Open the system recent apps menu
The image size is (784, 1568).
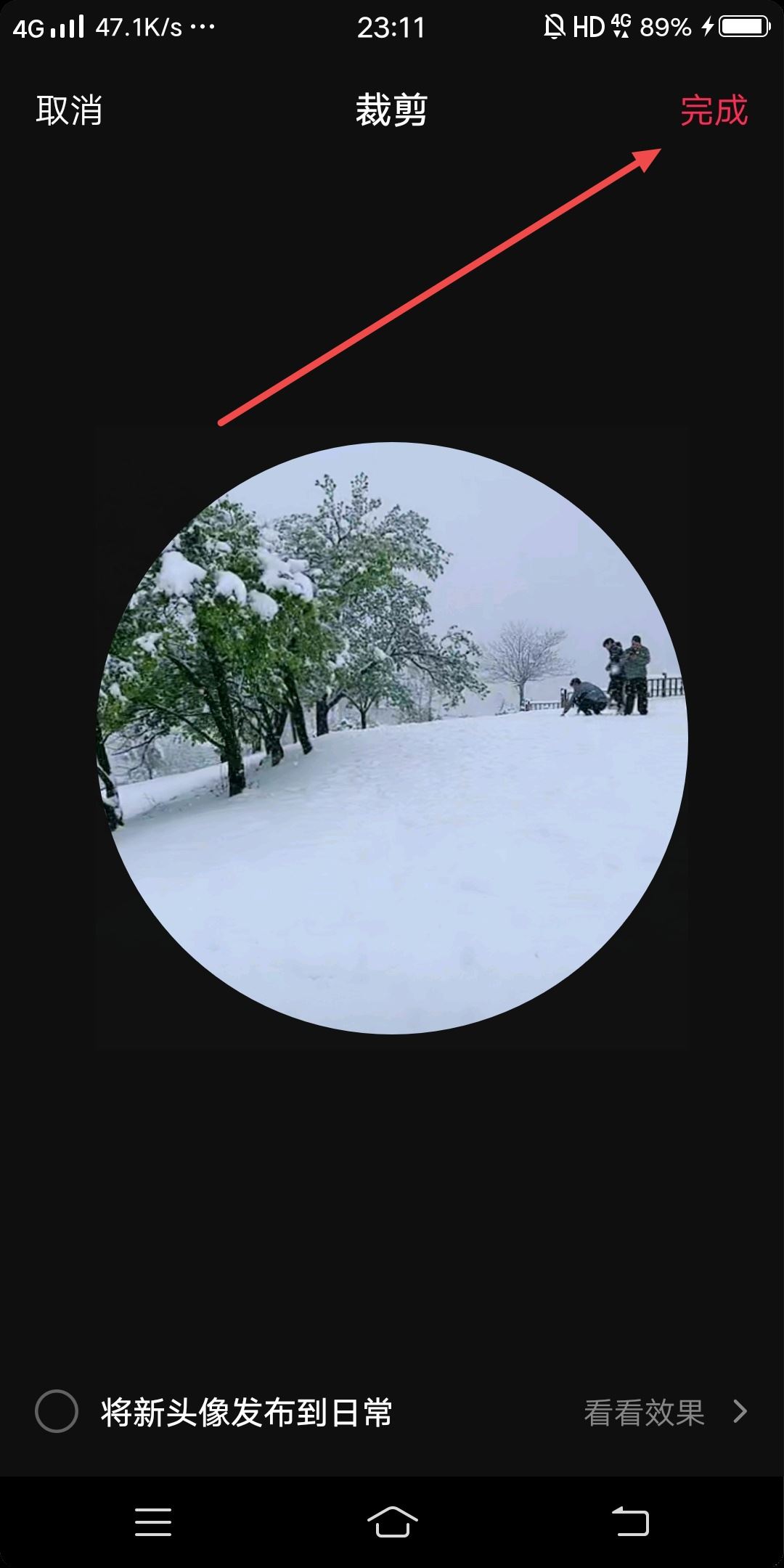[x=153, y=1521]
